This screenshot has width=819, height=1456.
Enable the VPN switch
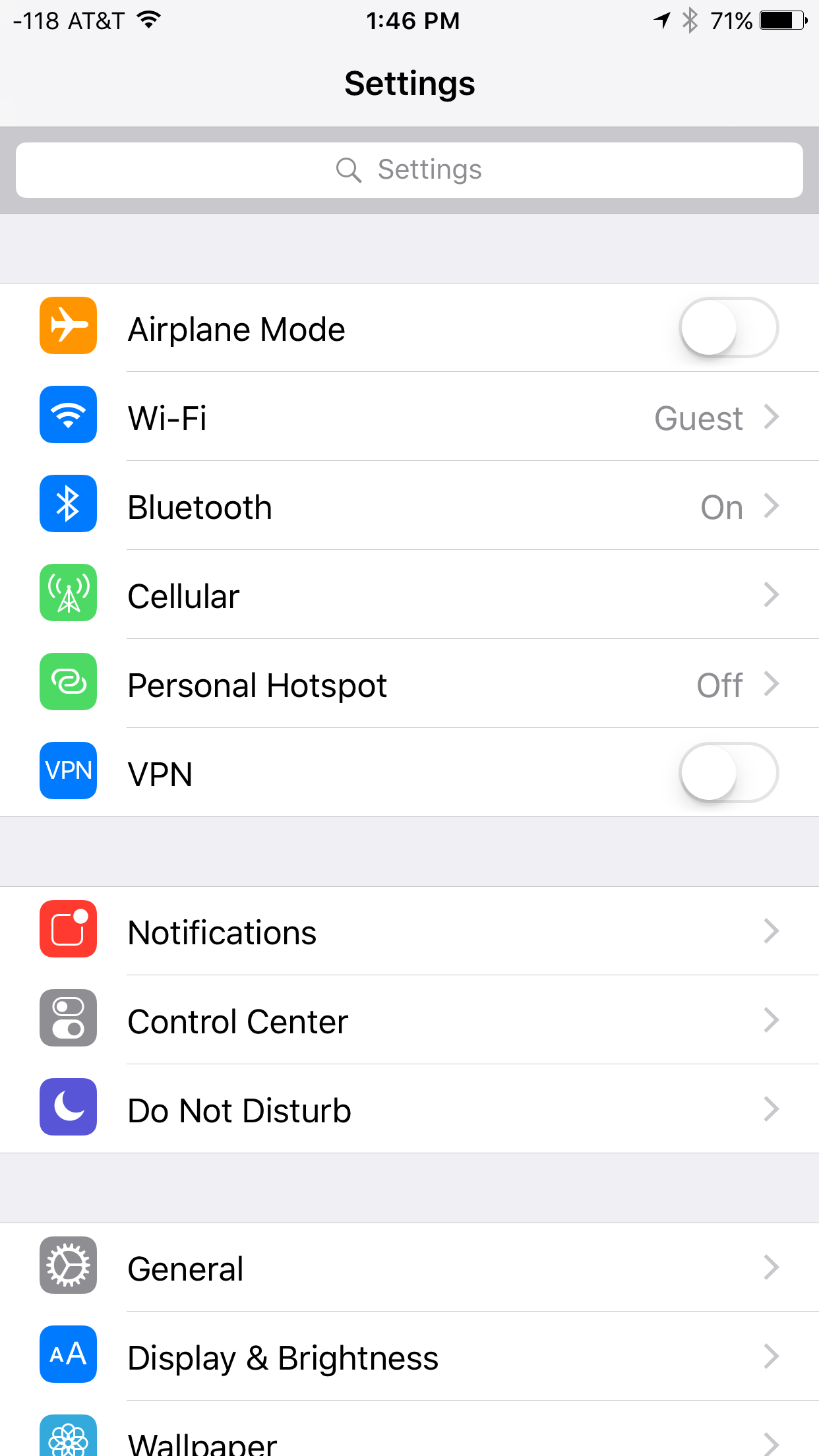[x=729, y=773]
